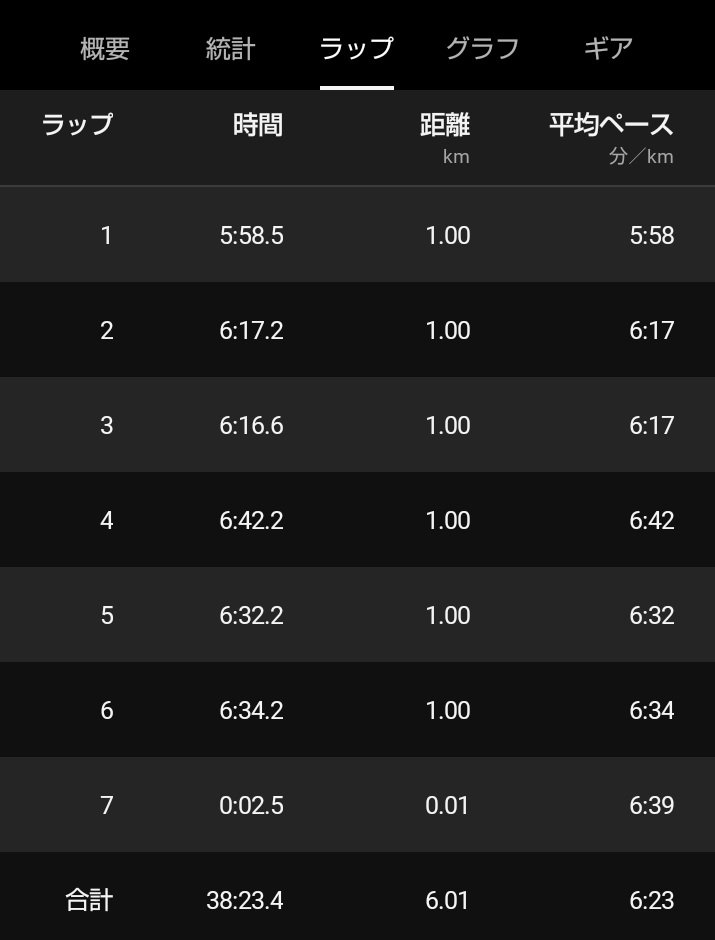Open the 統計 tab

230,48
